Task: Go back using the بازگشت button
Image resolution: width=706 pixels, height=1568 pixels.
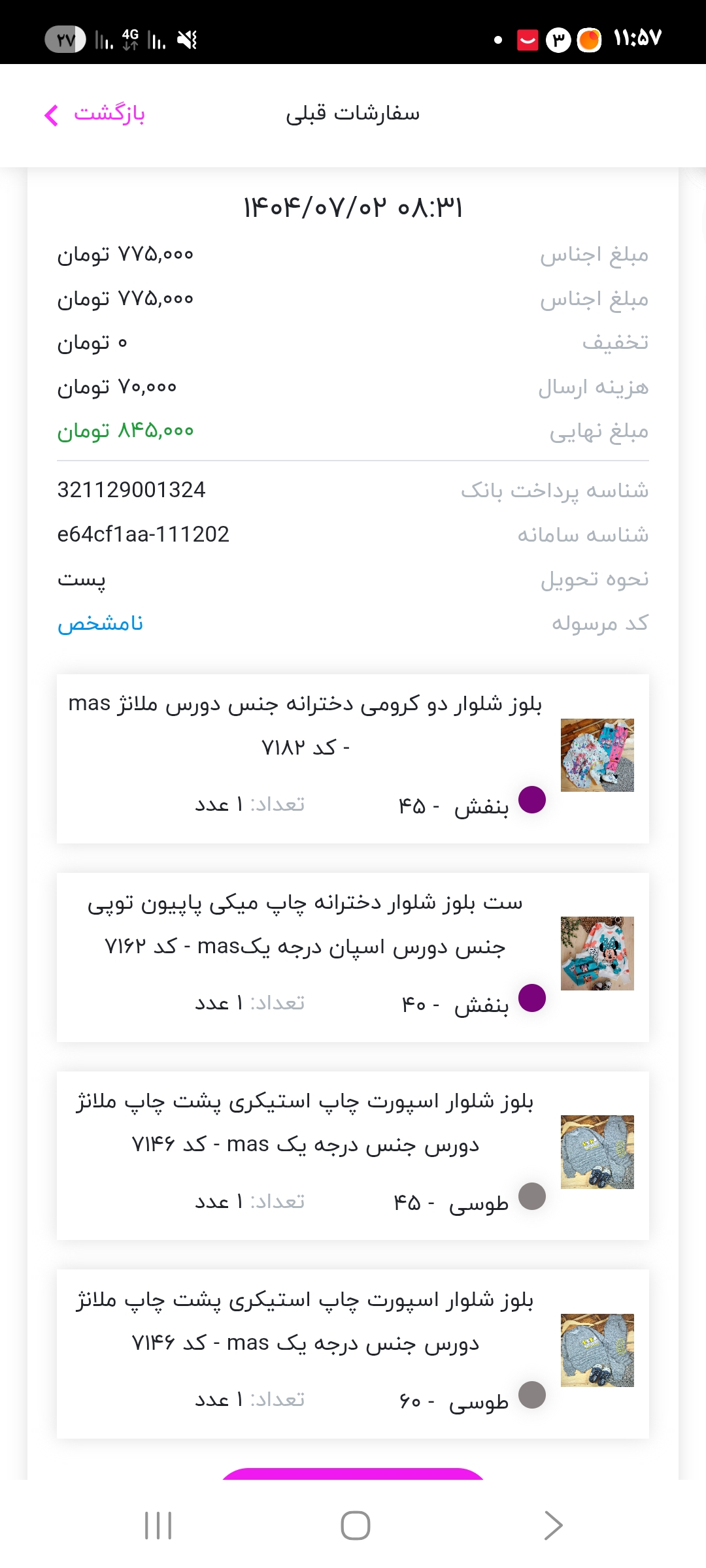Action: click(95, 114)
